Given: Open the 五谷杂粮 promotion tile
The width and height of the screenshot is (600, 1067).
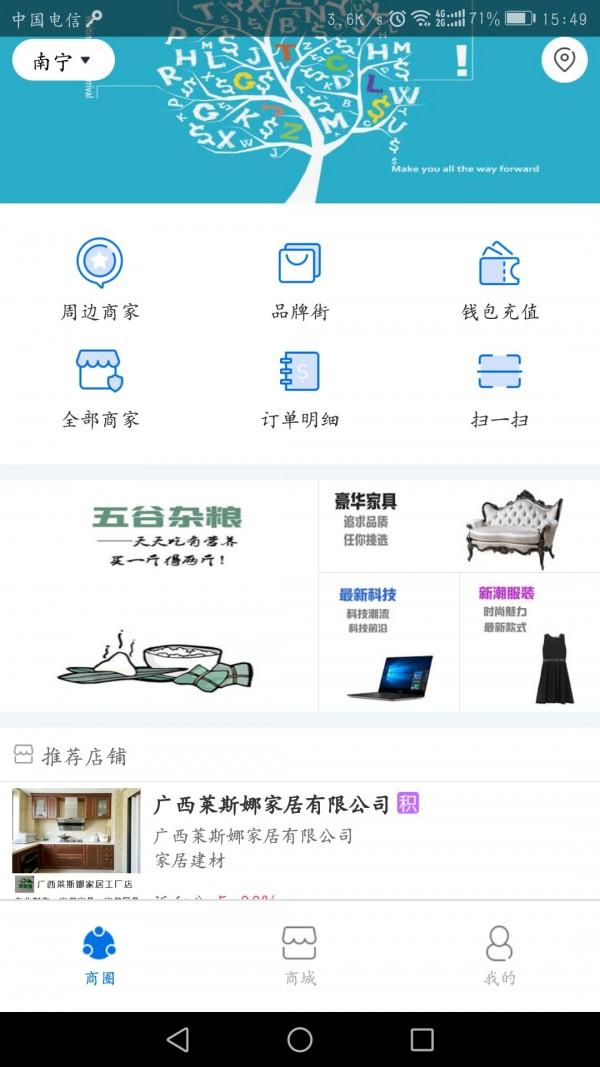Looking at the screenshot, I should pyautogui.click(x=160, y=596).
